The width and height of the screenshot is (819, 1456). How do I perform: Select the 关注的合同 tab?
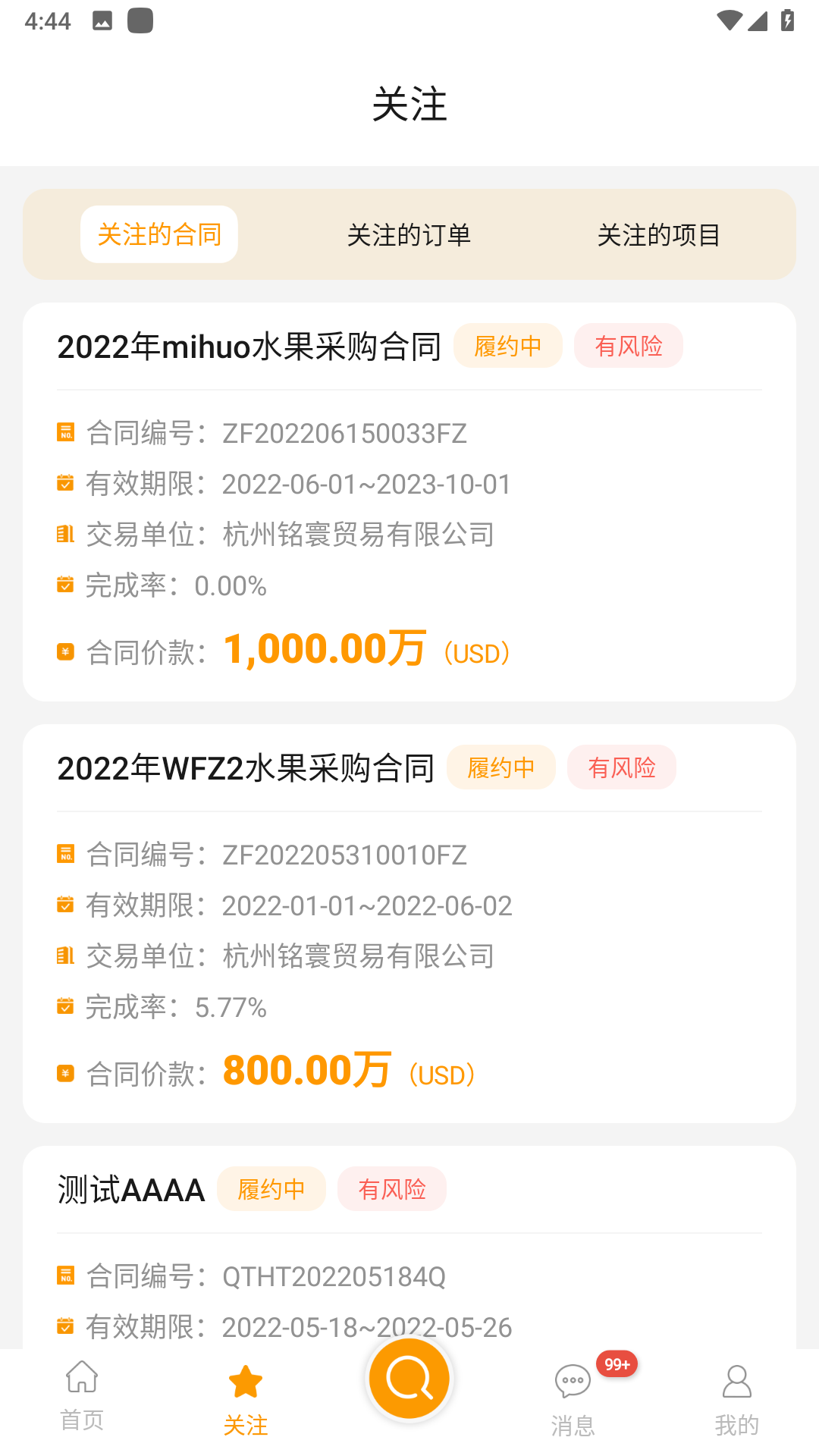(158, 234)
